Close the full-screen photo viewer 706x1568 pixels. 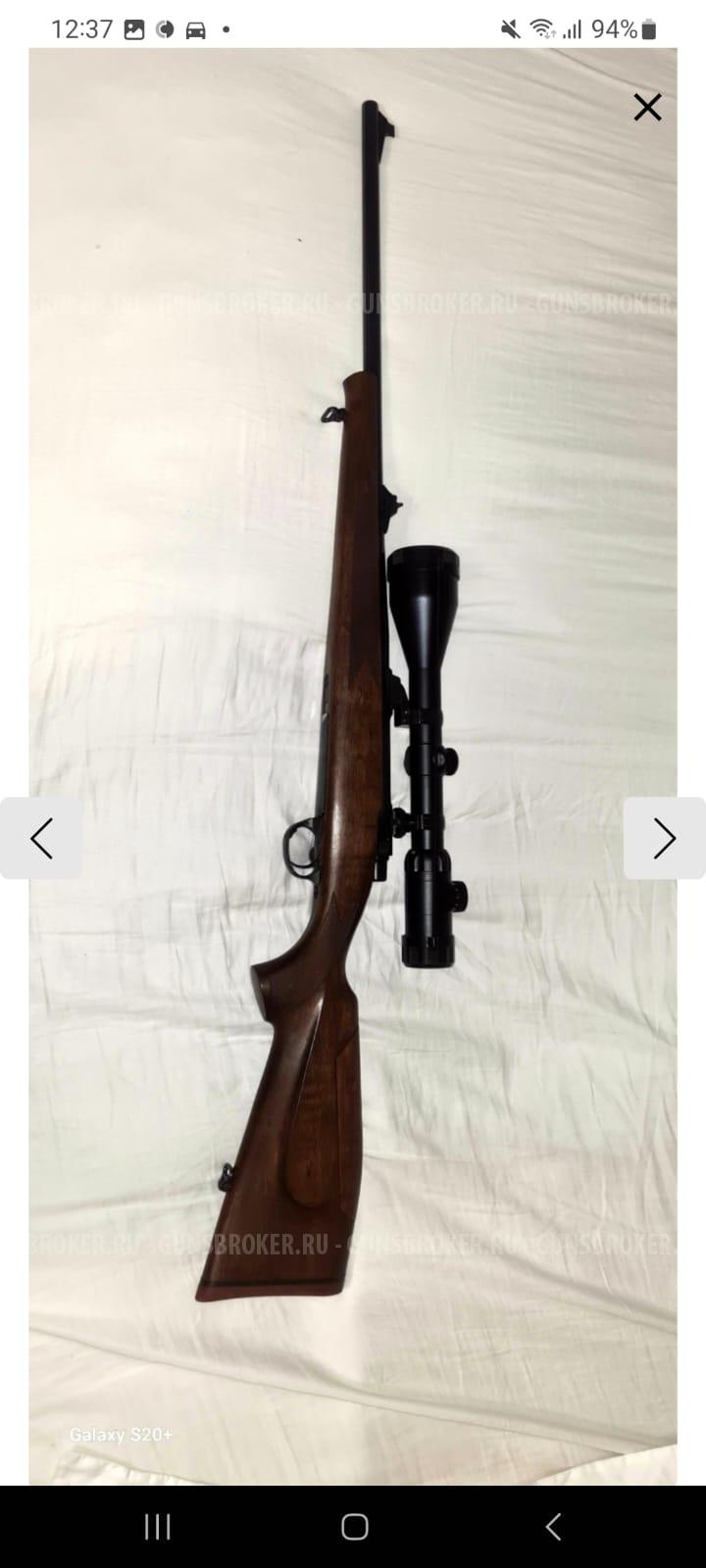tap(647, 107)
